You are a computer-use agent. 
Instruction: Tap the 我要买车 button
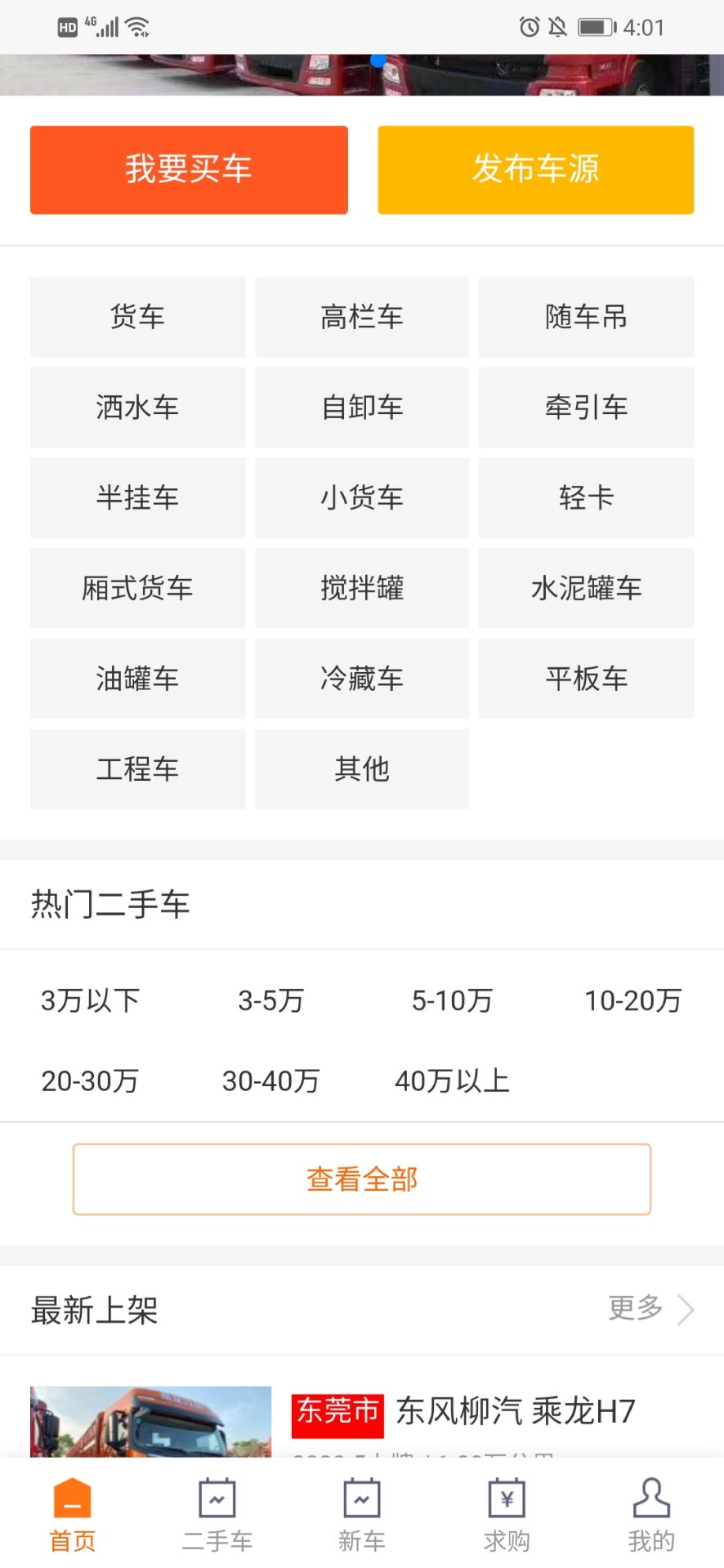189,170
